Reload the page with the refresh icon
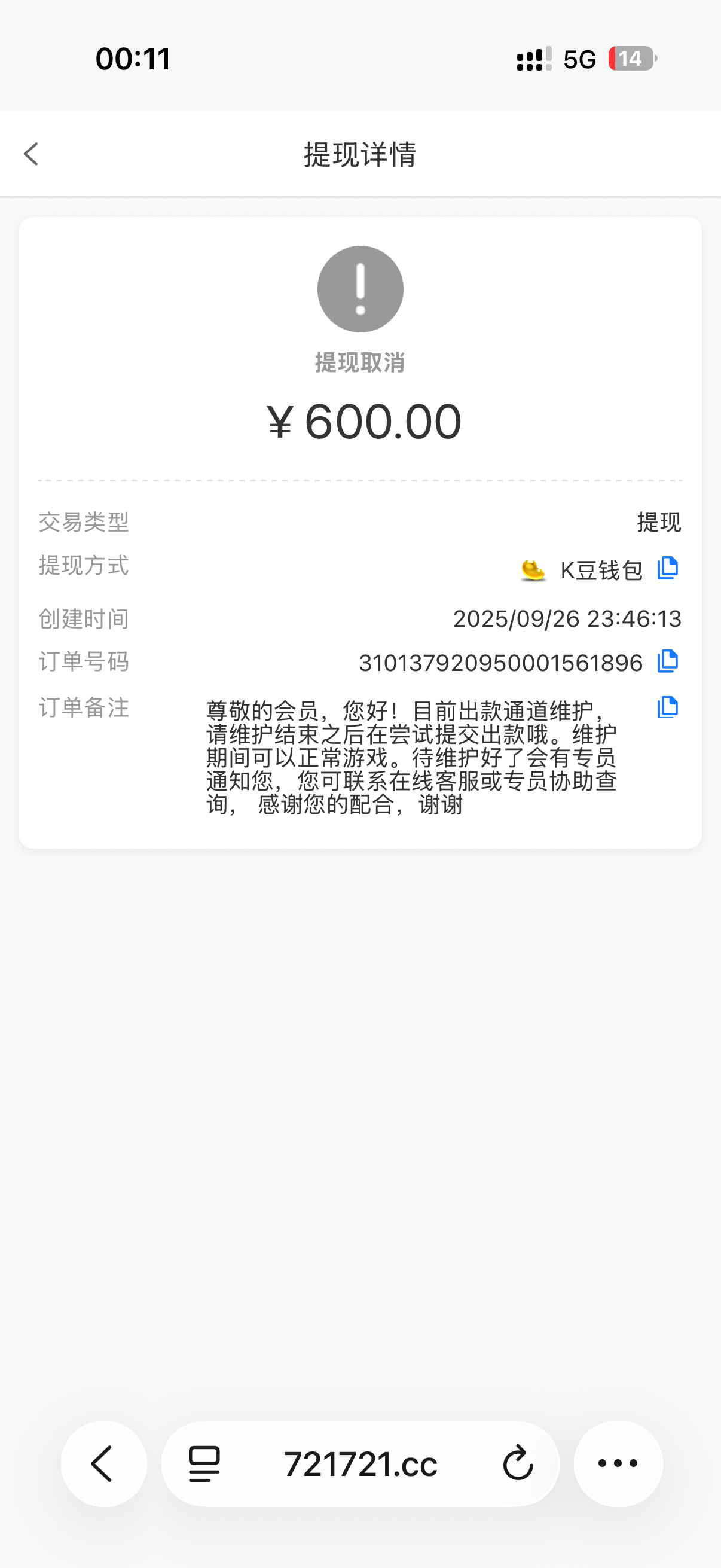This screenshot has height=1568, width=721. [518, 1463]
